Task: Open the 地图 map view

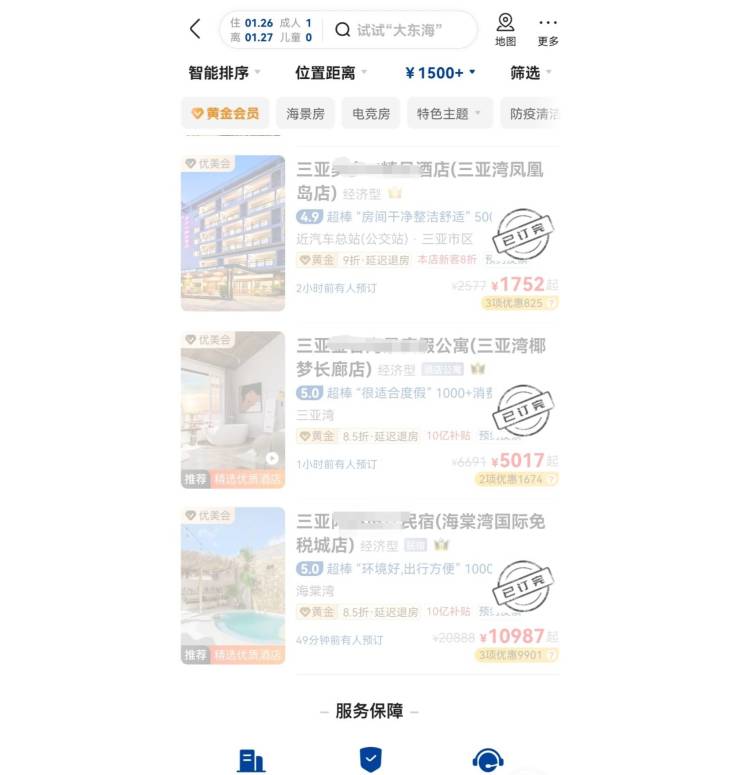Action: click(506, 30)
